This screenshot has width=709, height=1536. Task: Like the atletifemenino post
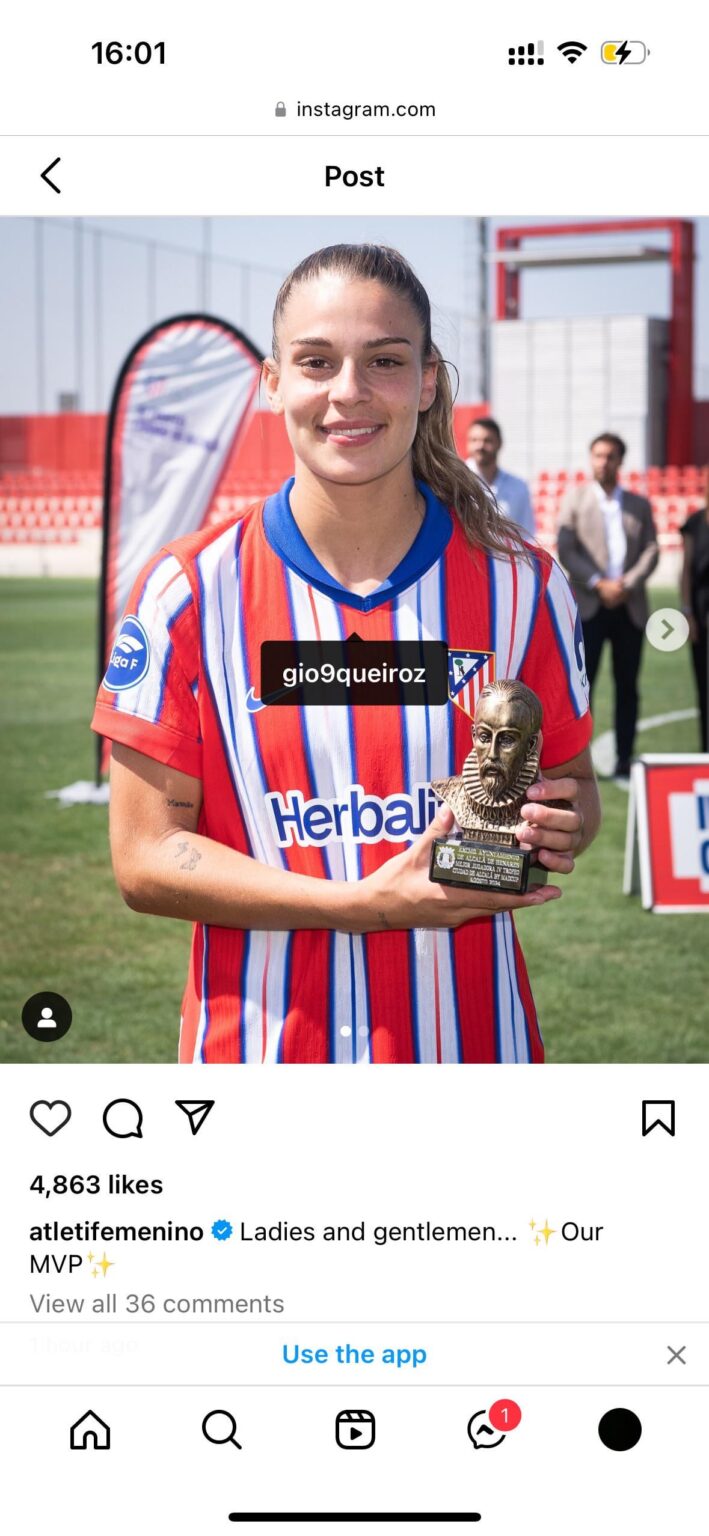point(50,1118)
